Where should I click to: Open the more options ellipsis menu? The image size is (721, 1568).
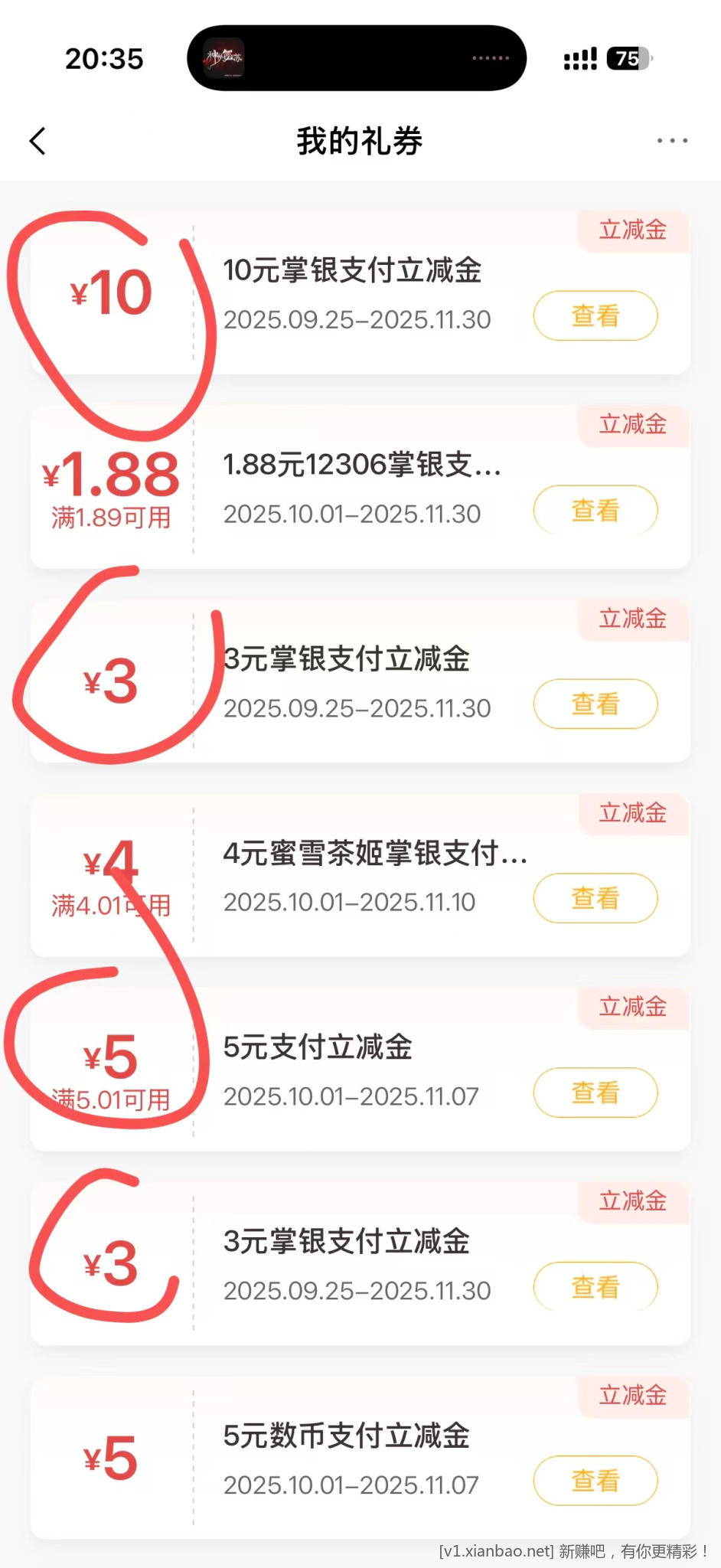(673, 141)
